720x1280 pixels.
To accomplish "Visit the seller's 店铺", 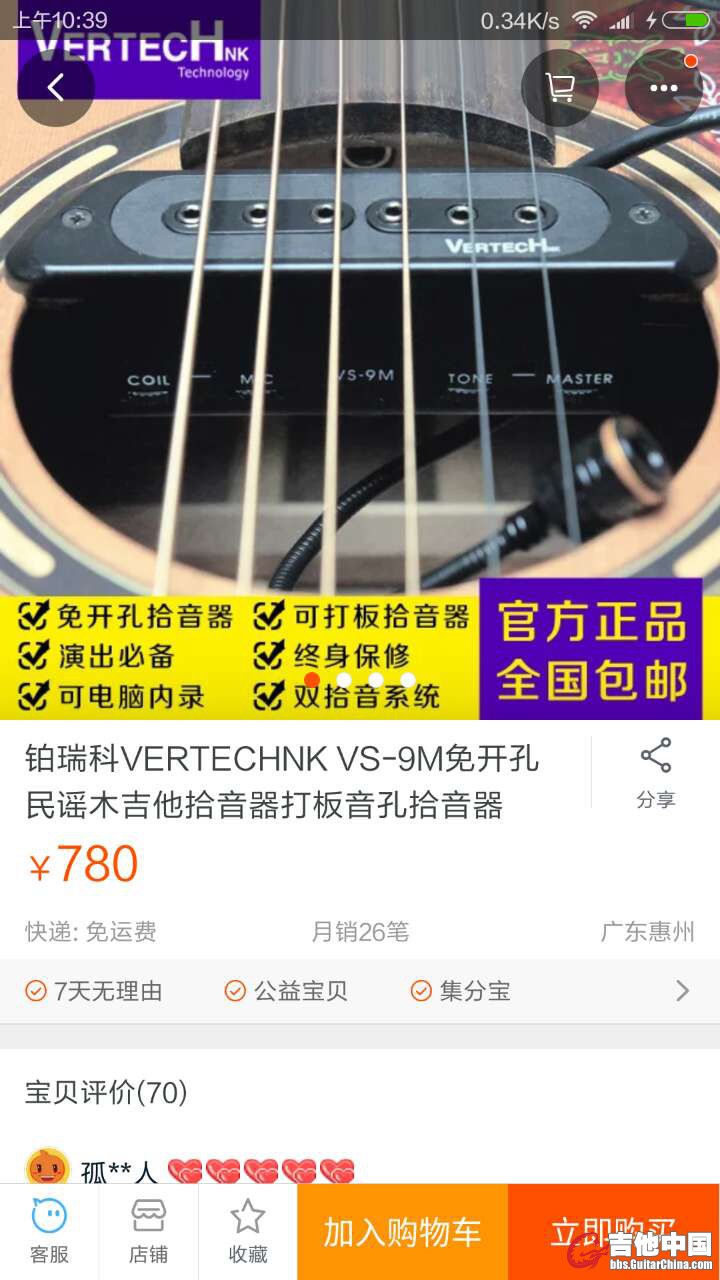I will [x=148, y=1231].
